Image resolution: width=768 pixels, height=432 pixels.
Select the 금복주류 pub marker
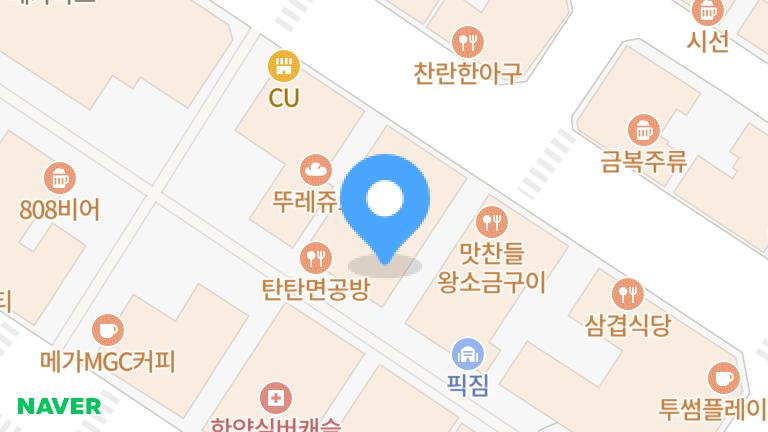click(643, 130)
